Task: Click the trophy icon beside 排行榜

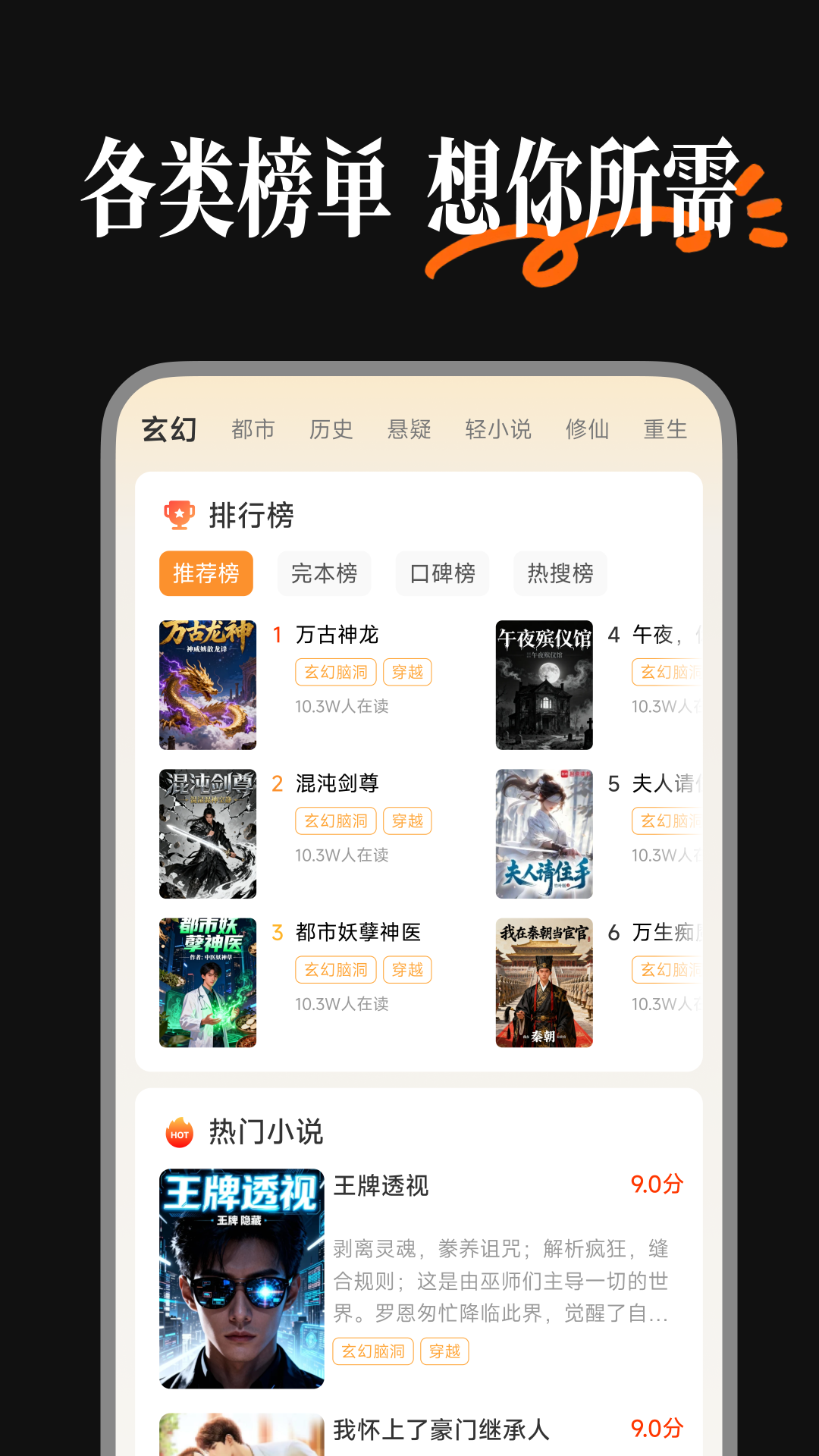Action: tap(179, 514)
